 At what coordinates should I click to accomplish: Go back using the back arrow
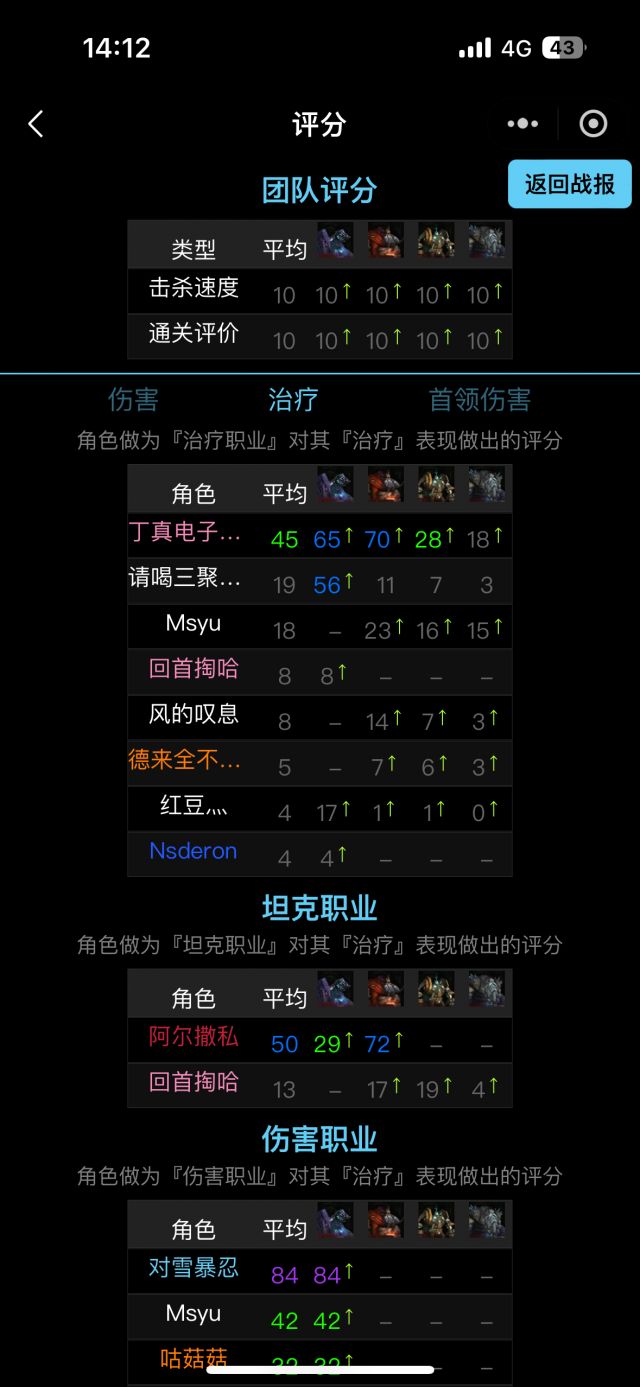tap(36, 124)
